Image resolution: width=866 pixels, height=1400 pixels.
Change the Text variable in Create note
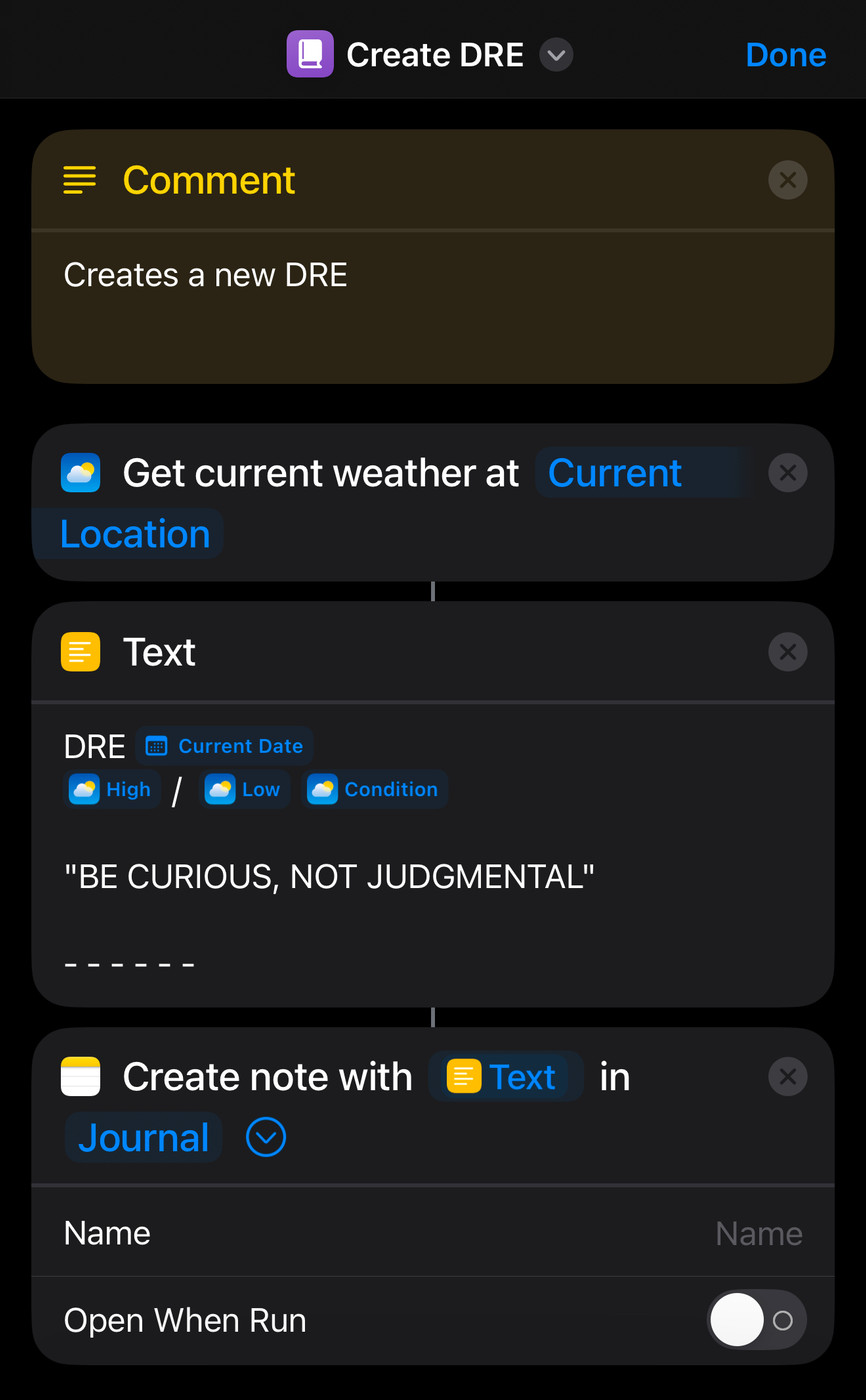pyautogui.click(x=505, y=1077)
